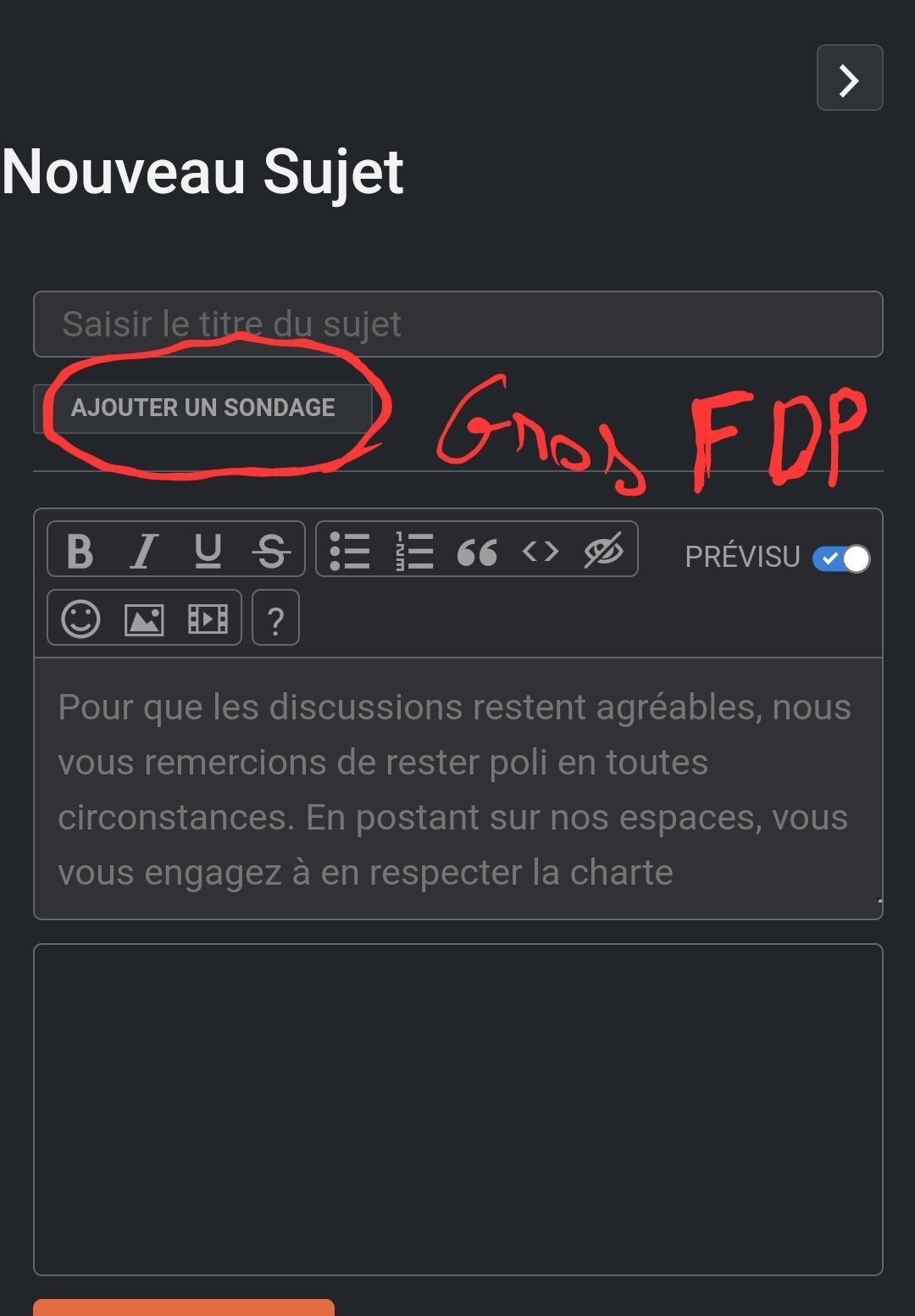This screenshot has height=1316, width=915.
Task: Insert a quote block
Action: (477, 552)
